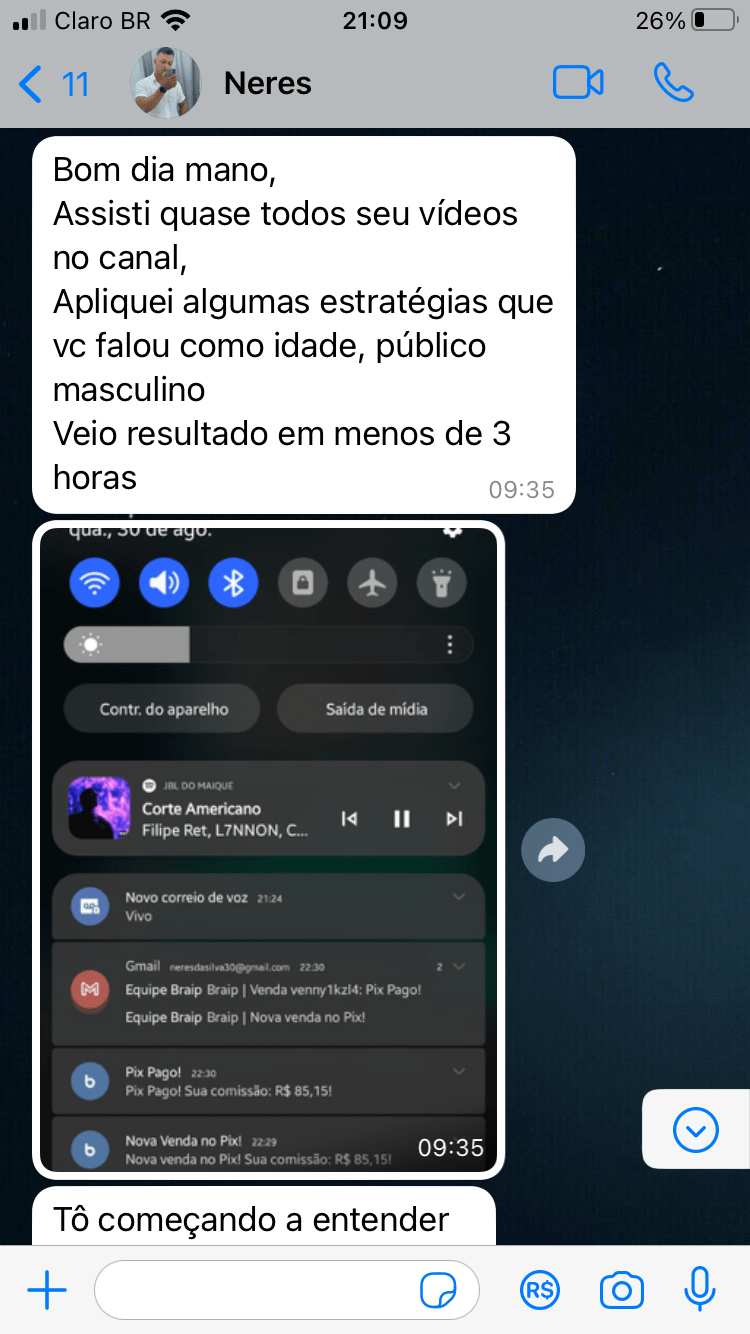This screenshot has width=750, height=1334.
Task: Jump to the latest messages
Action: pyautogui.click(x=696, y=1130)
